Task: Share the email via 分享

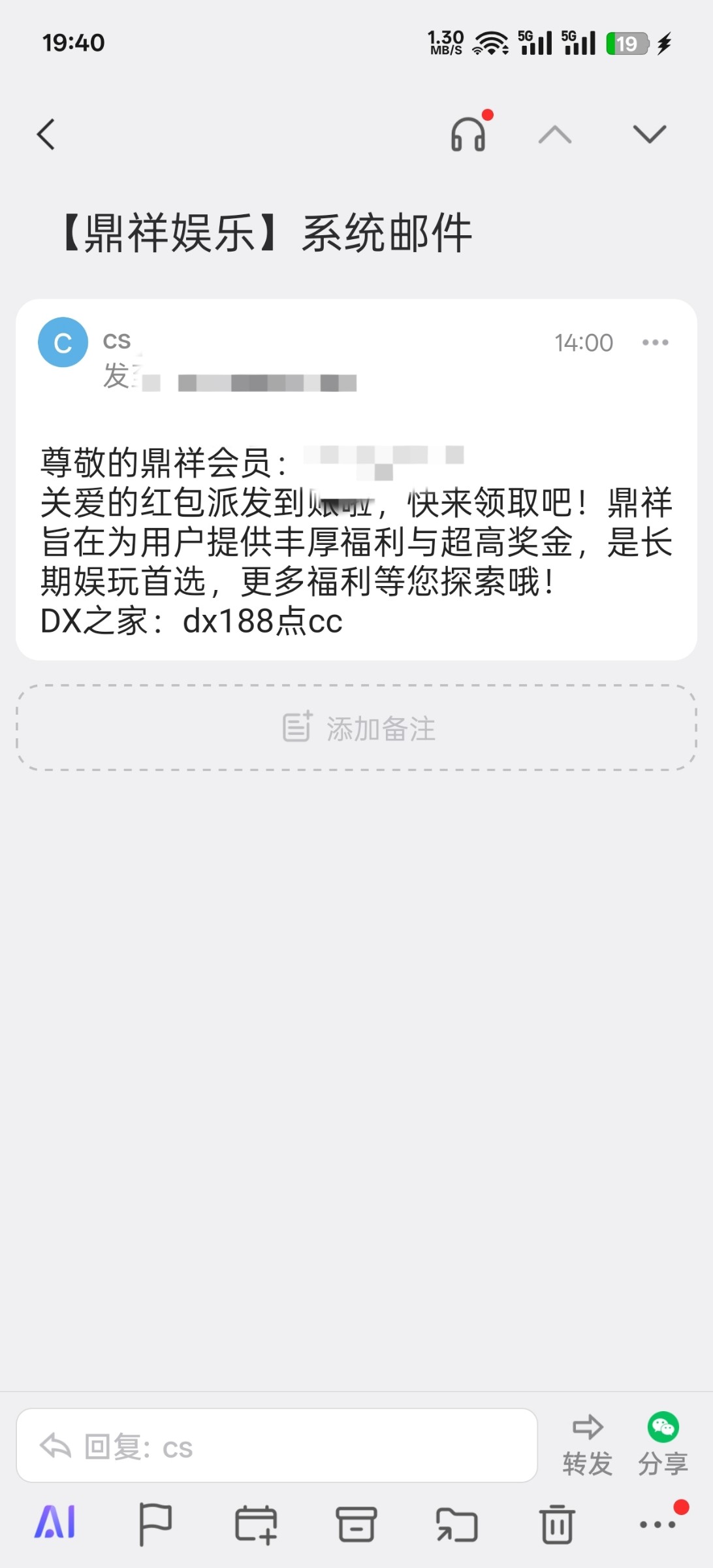Action: [663, 1445]
